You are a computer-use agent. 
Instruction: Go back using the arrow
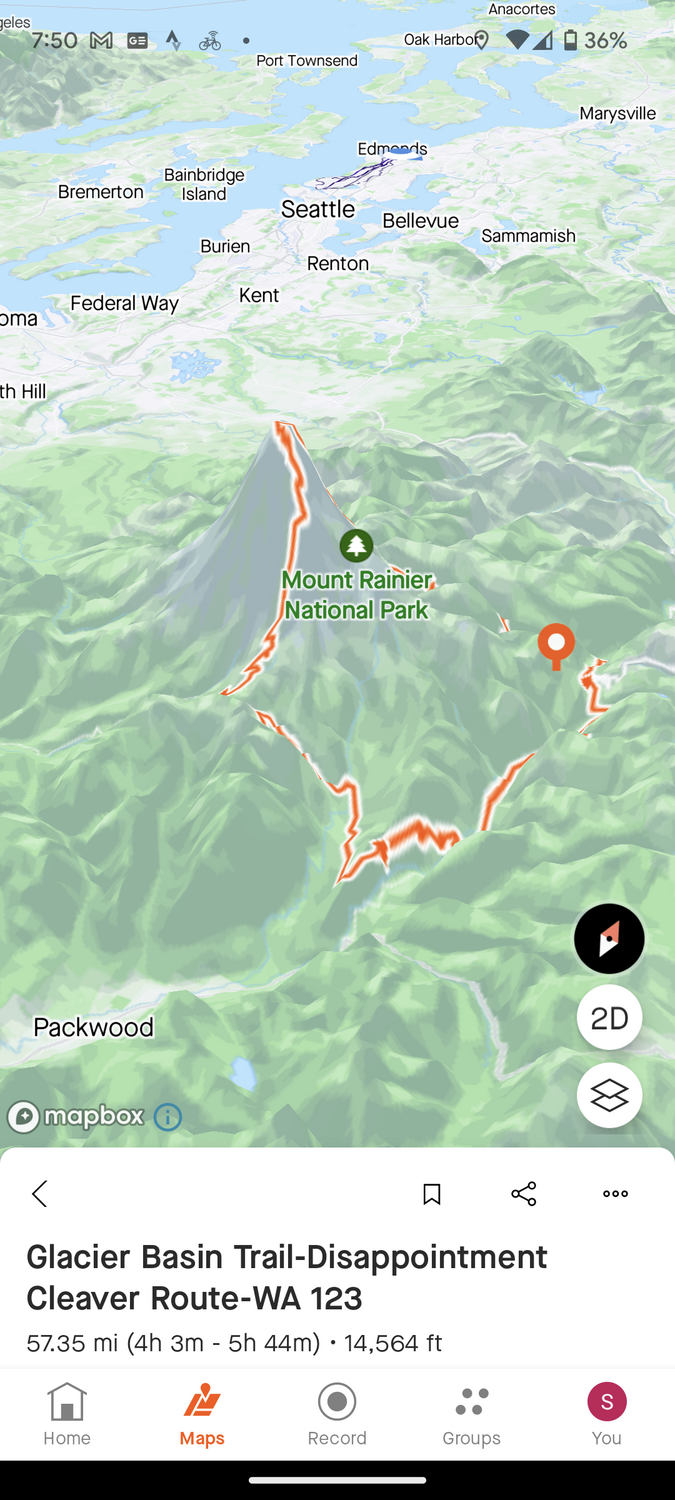tap(40, 1193)
